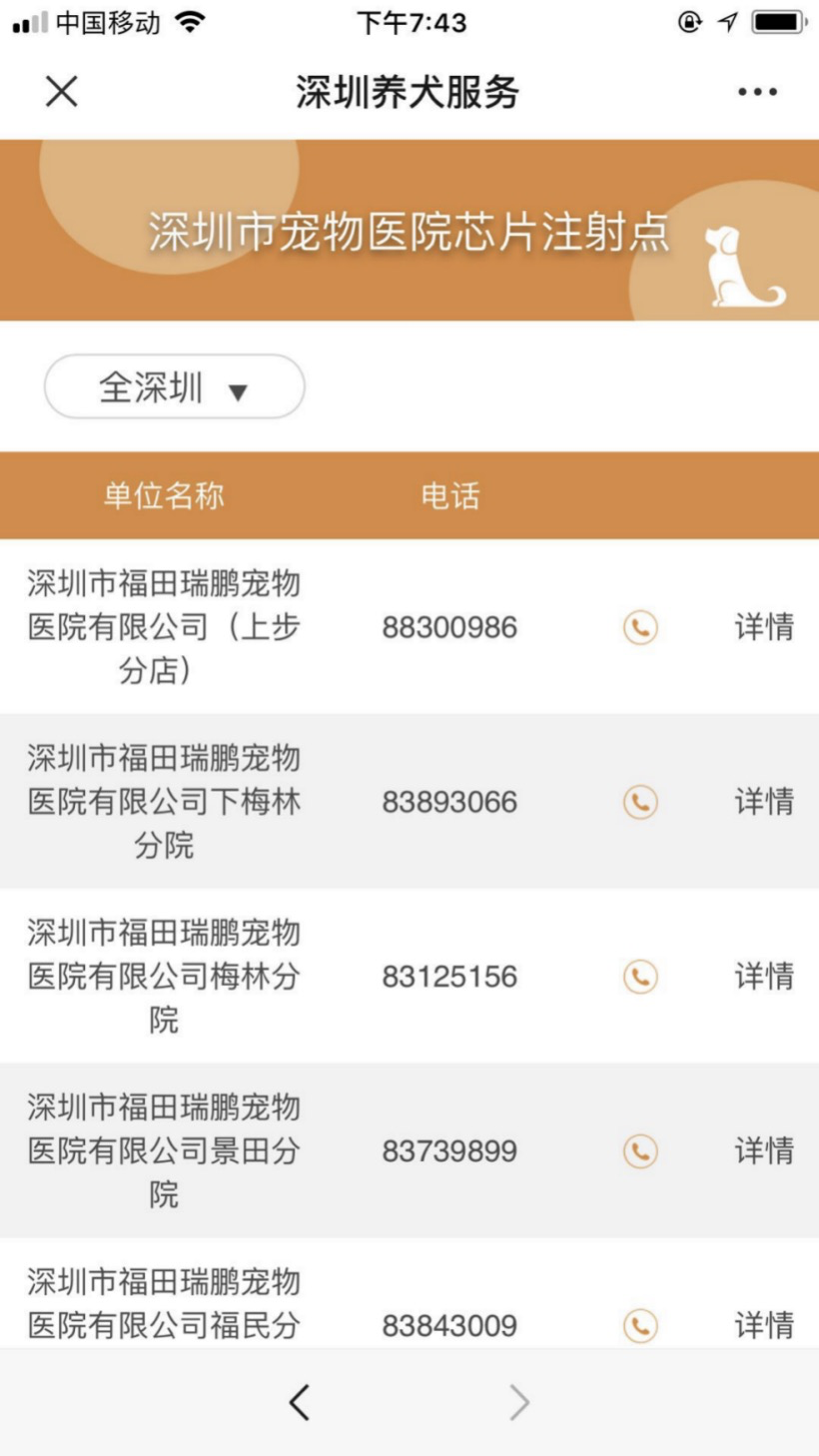Go back using the bottom left arrow
Screen dimensions: 819x1456
click(300, 1403)
